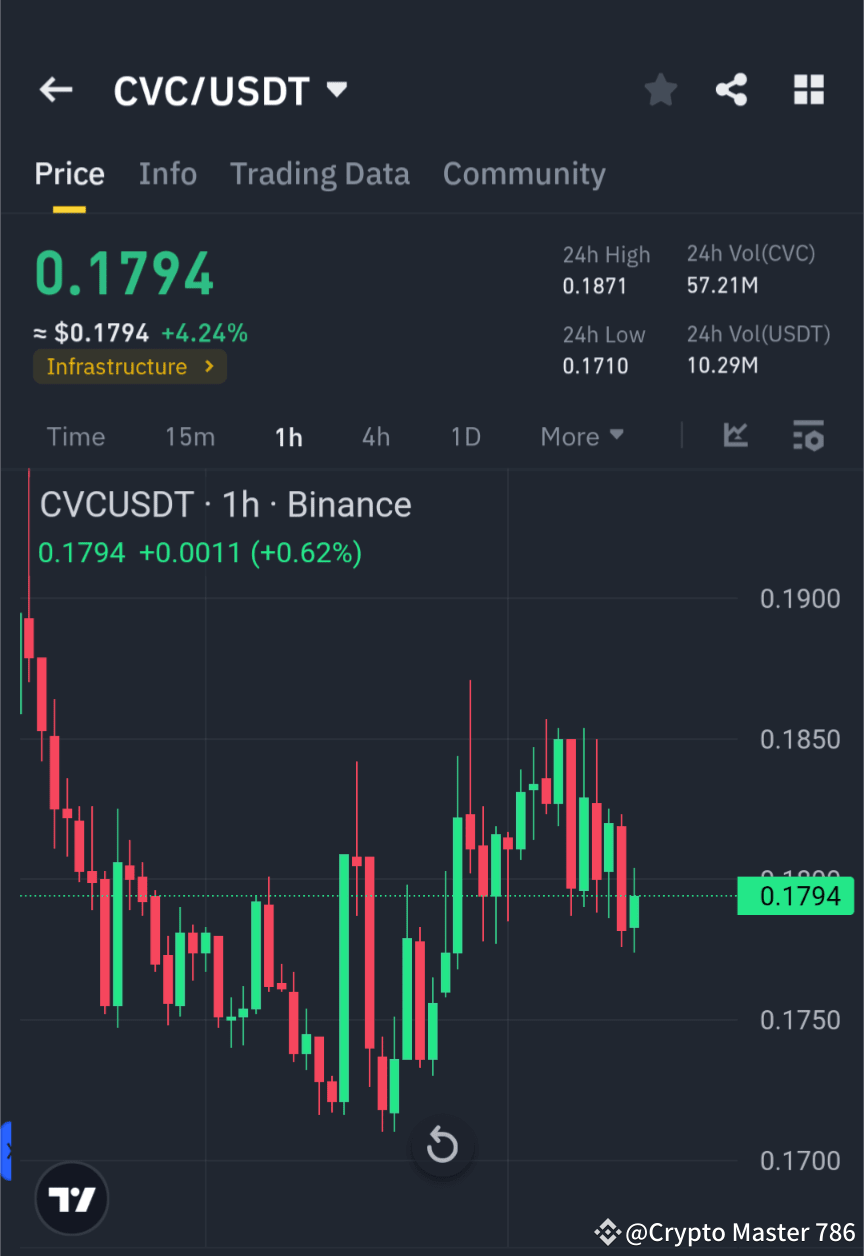Toggle the favorite star for CVC/USDT
Screen dimensions: 864x1256
pyautogui.click(x=660, y=89)
